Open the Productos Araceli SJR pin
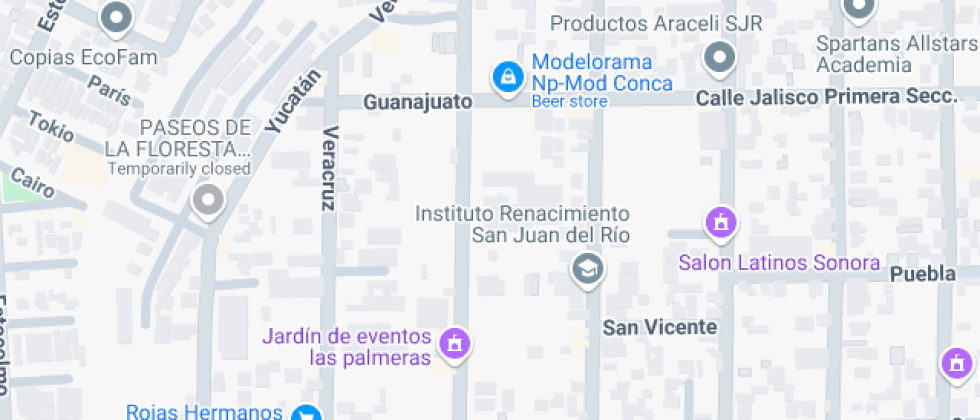The height and width of the screenshot is (420, 980). (x=719, y=57)
